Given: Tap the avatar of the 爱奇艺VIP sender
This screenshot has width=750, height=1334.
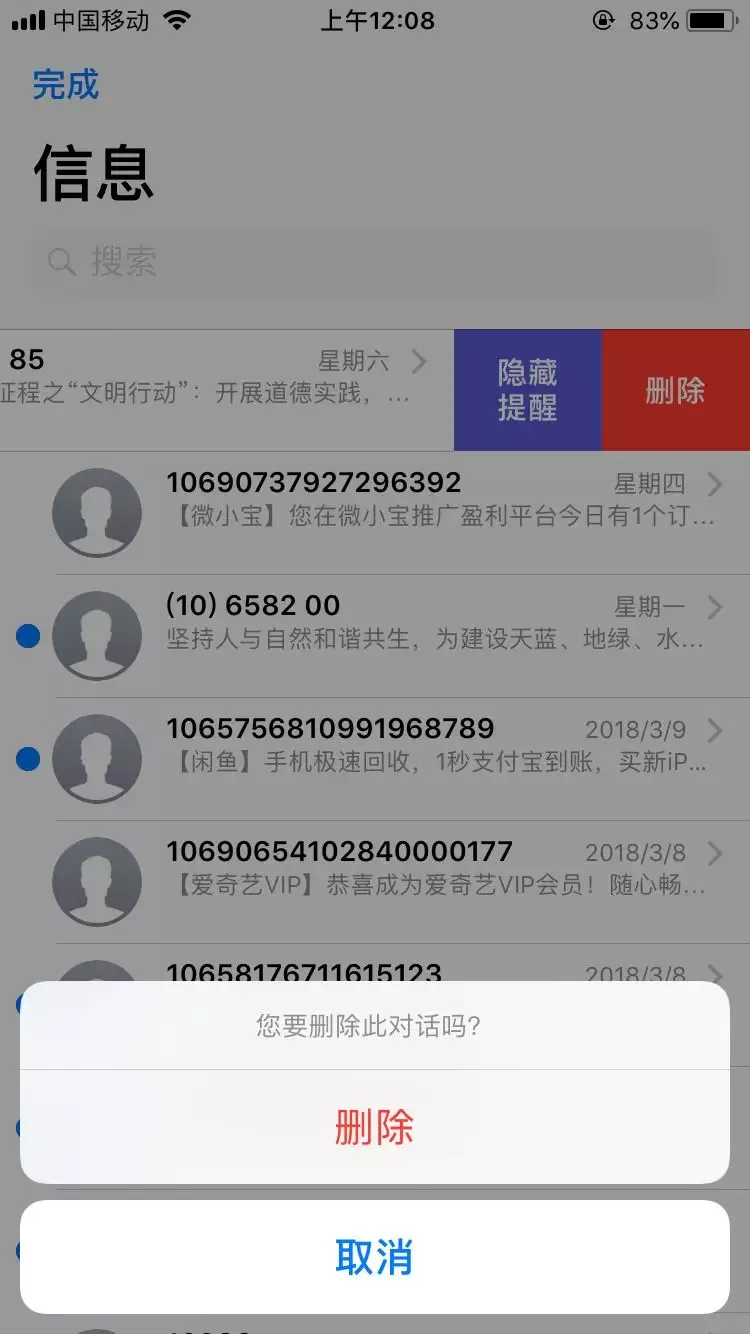Looking at the screenshot, I should pos(97,881).
